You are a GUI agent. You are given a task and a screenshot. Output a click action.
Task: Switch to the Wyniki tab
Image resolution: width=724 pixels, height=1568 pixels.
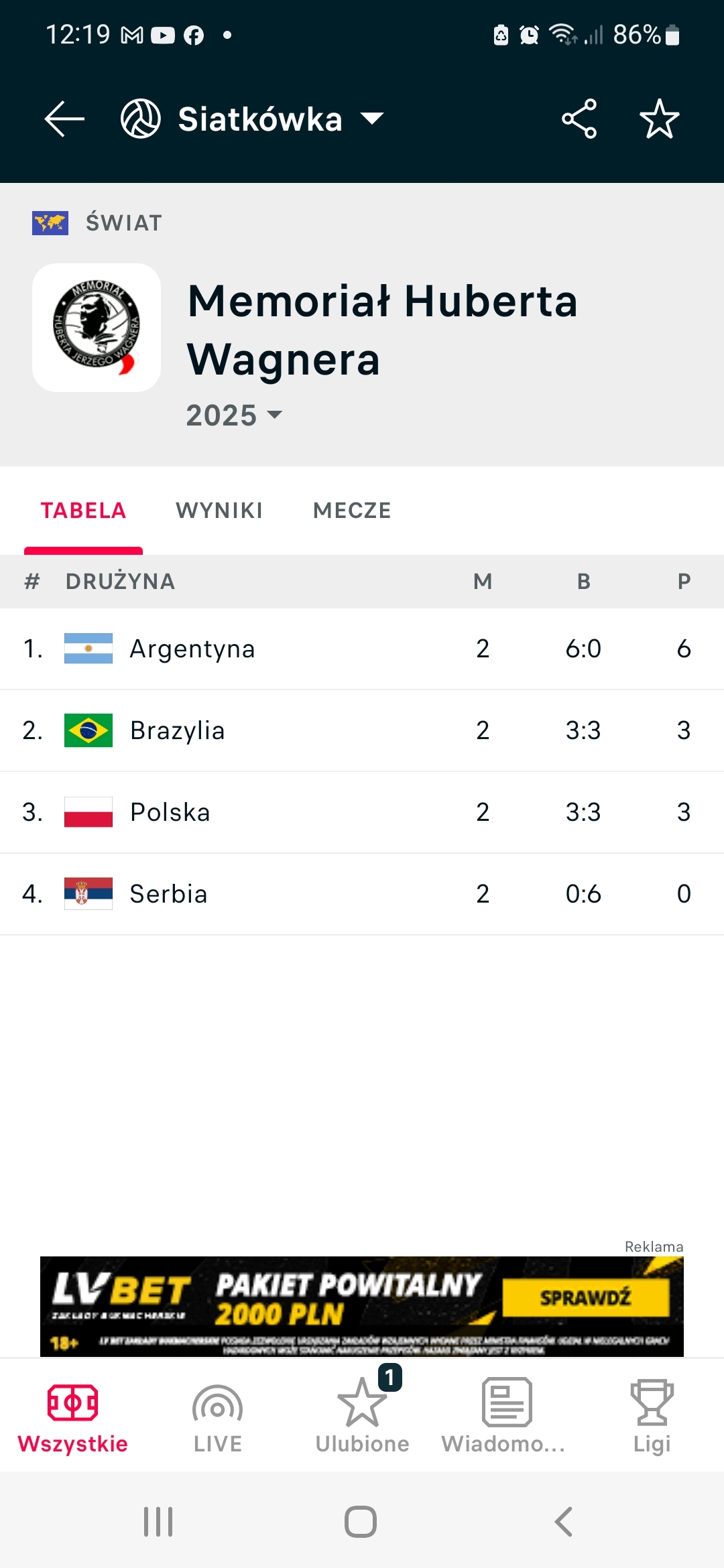(x=219, y=511)
